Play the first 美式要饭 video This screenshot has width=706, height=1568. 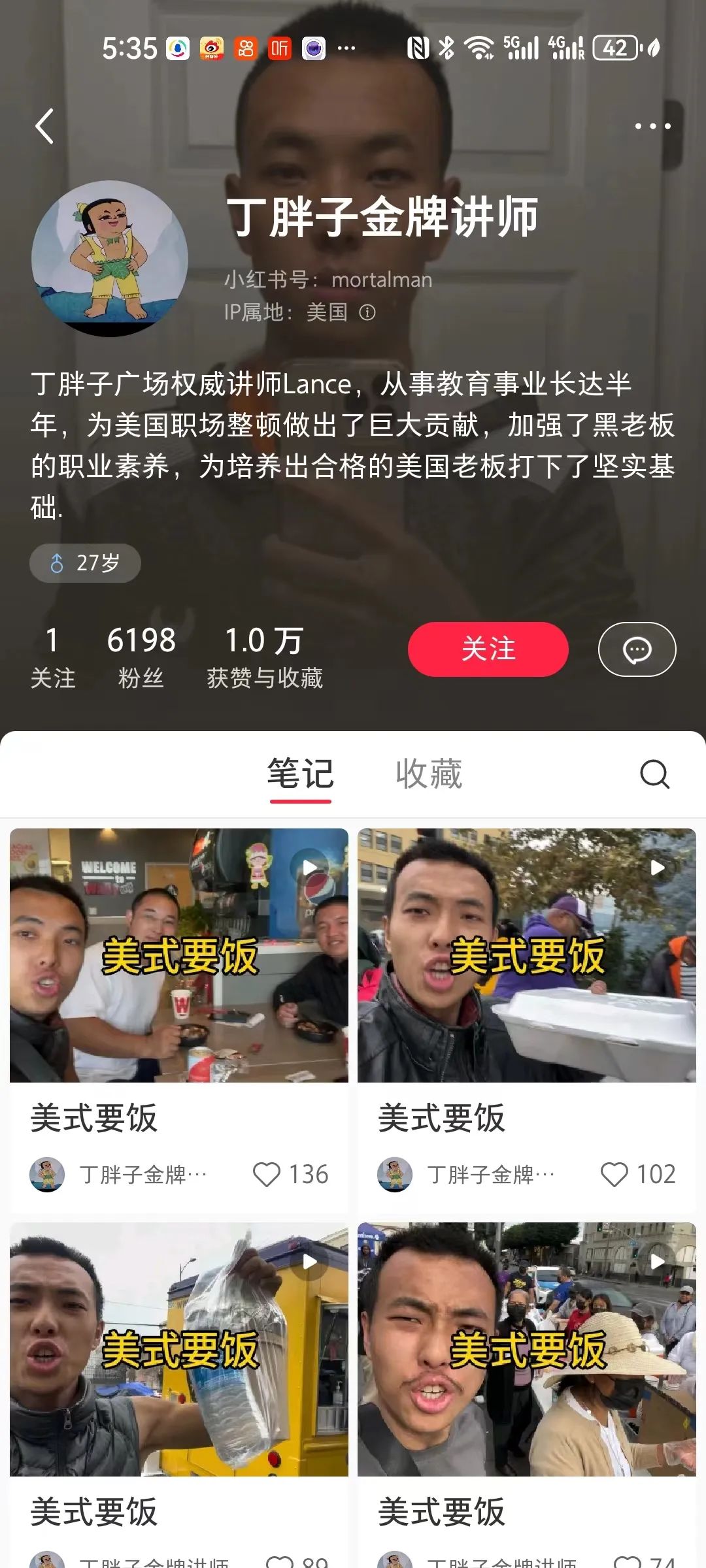coord(307,867)
